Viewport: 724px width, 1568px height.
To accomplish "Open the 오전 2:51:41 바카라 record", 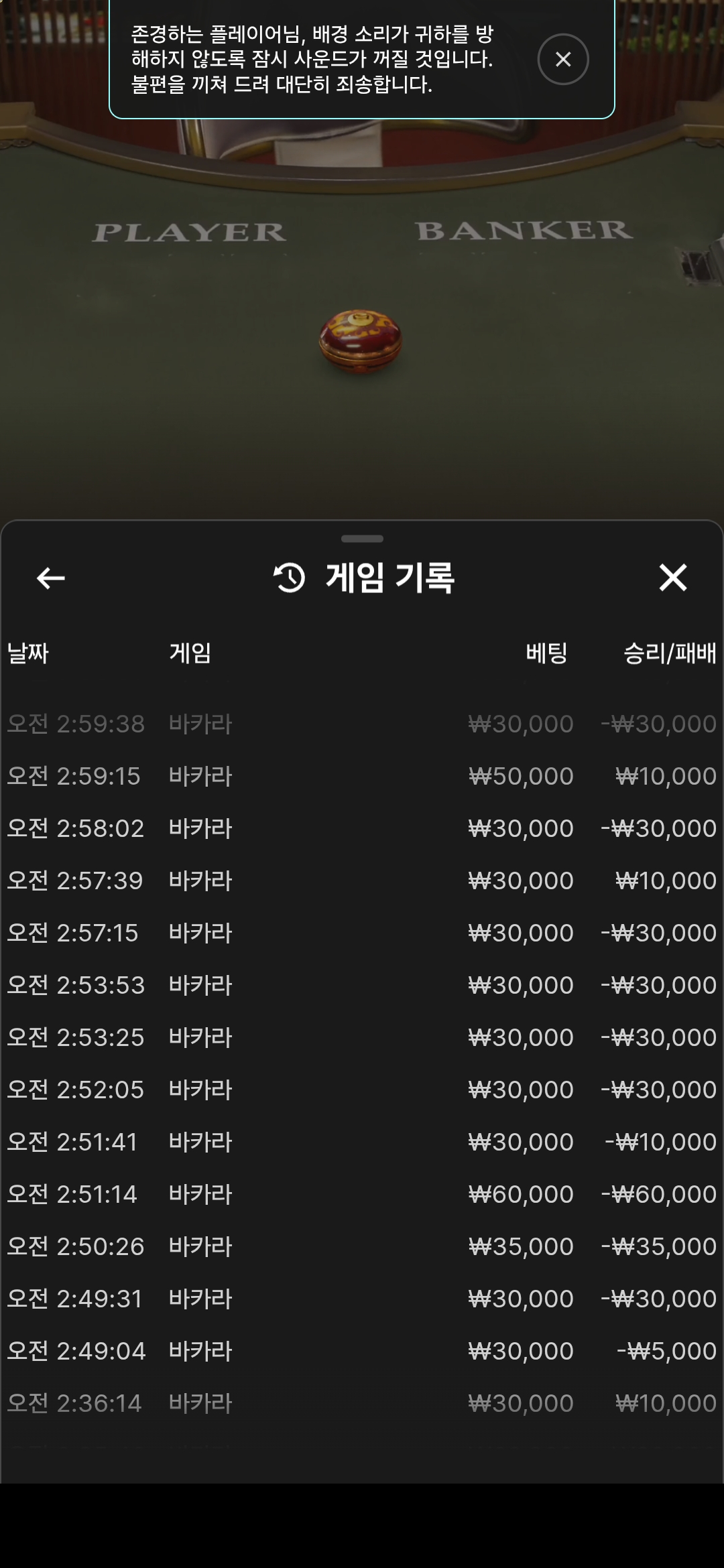I will [x=362, y=1142].
